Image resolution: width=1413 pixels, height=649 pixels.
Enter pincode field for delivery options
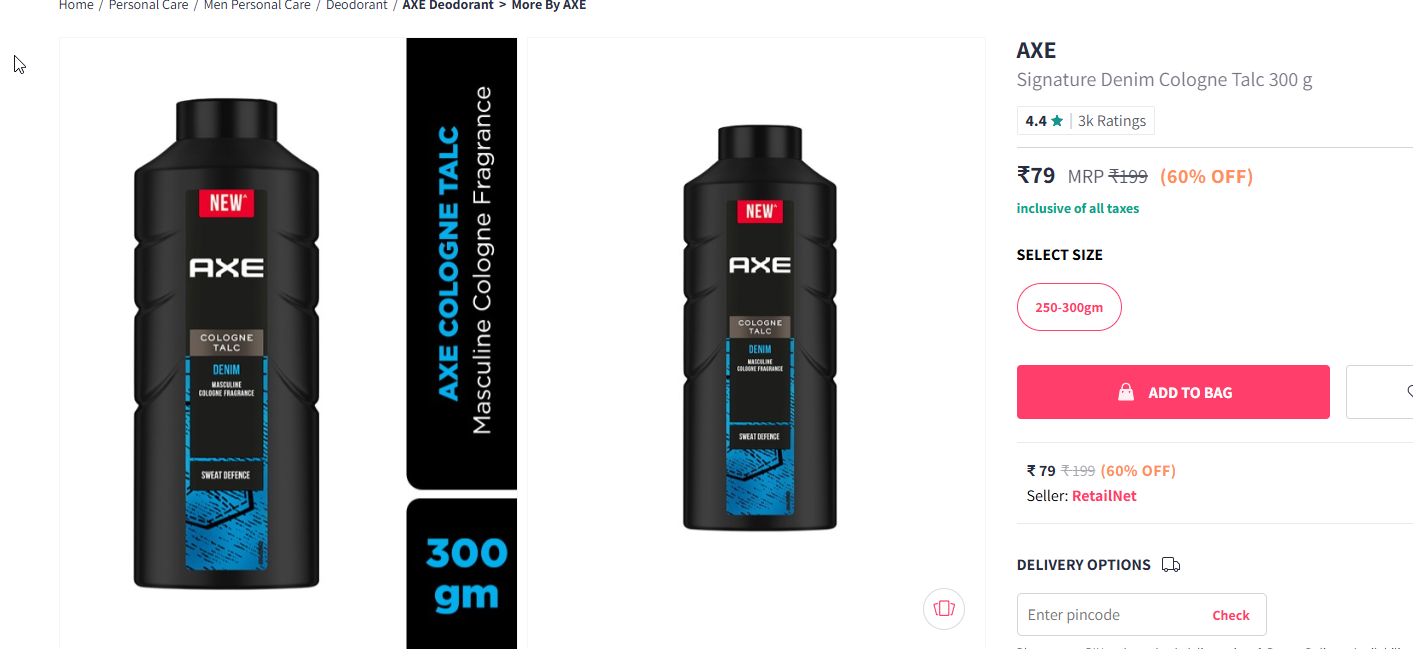[1110, 615]
